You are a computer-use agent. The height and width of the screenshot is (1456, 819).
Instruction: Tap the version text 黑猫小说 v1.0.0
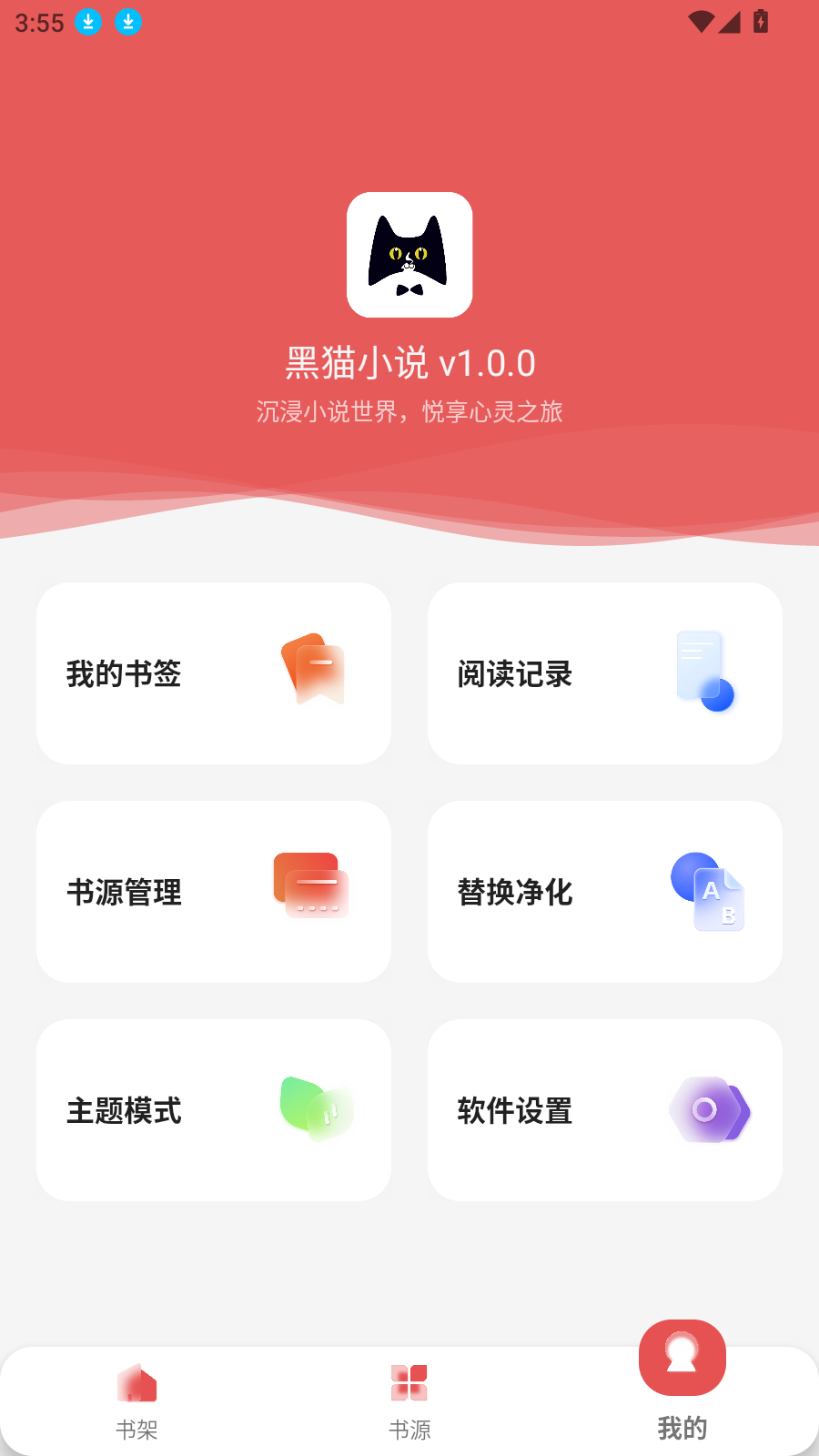pos(409,362)
